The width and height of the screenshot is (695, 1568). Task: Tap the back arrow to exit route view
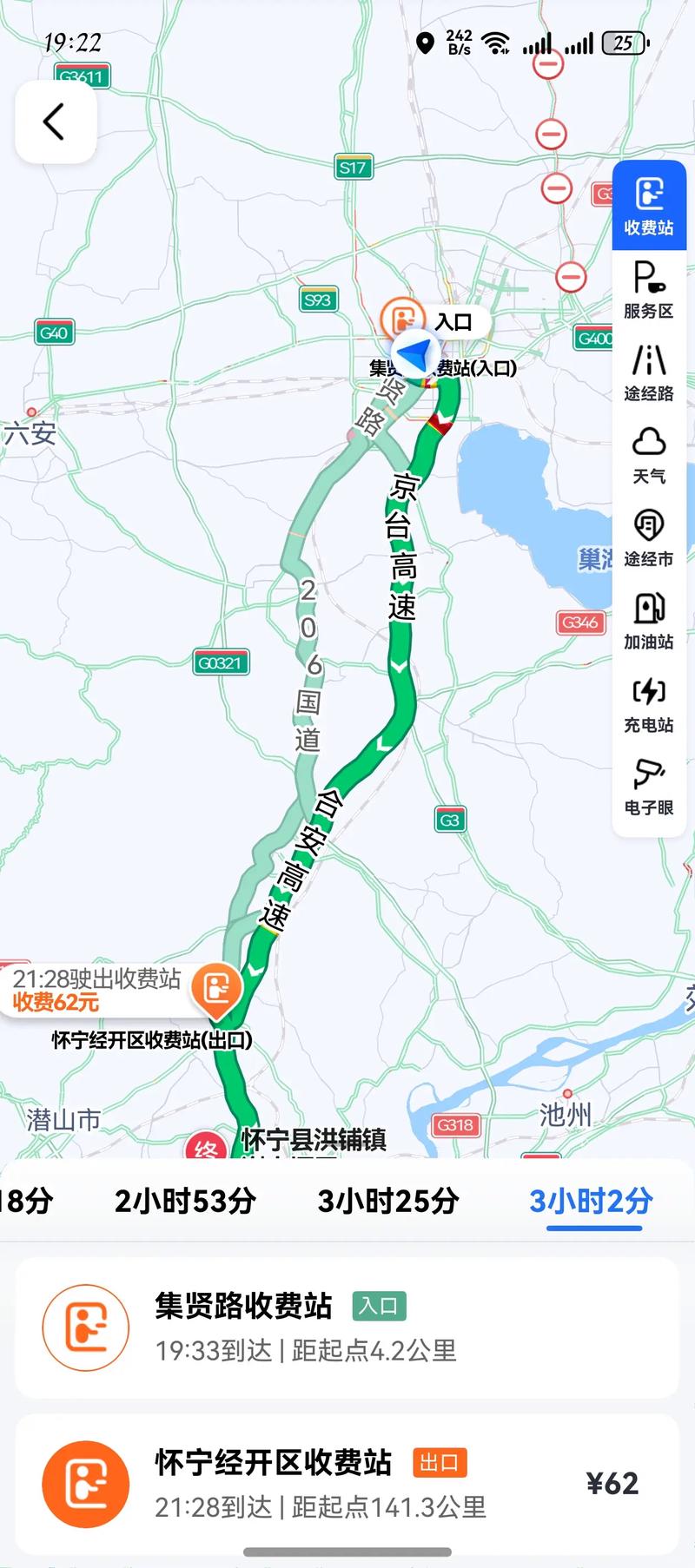[55, 122]
